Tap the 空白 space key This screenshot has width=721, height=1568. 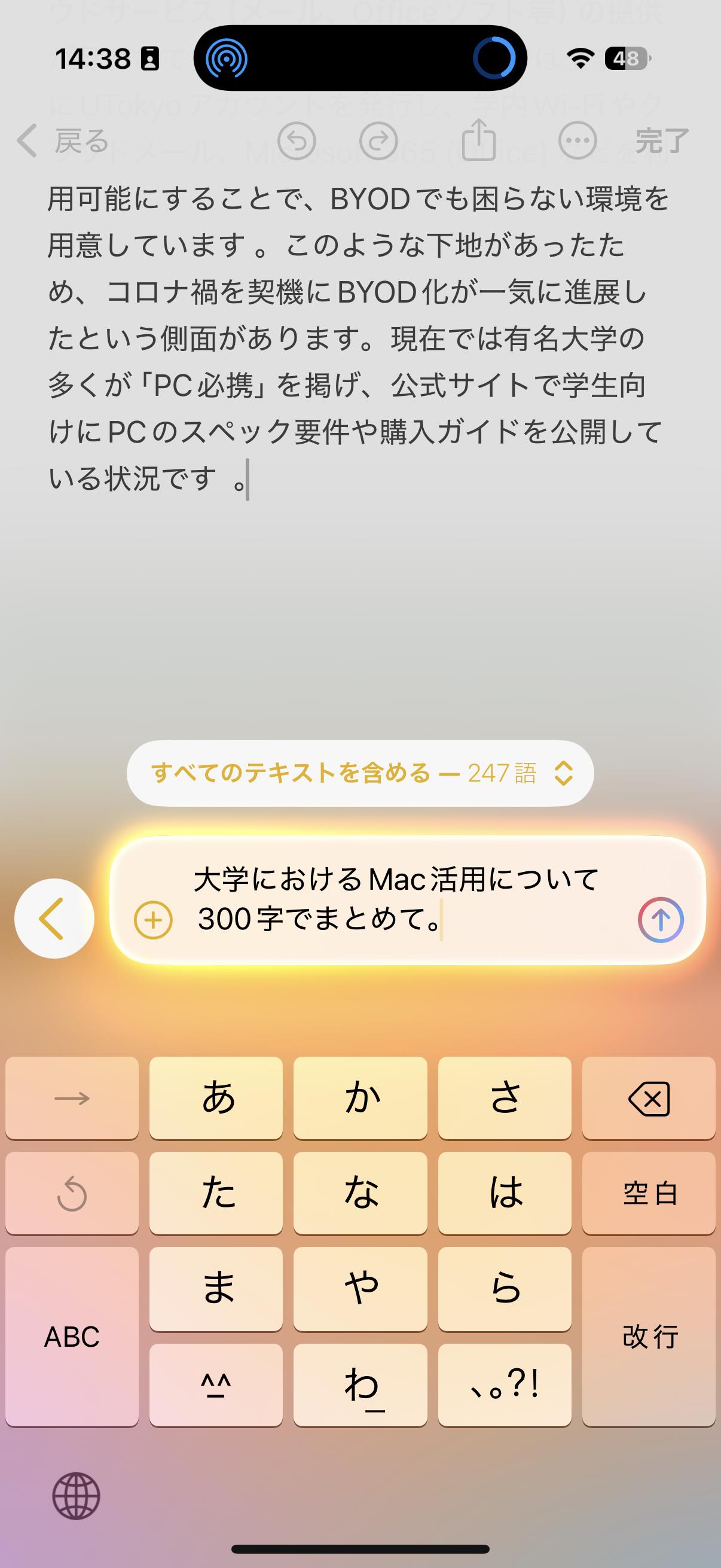click(x=649, y=1194)
